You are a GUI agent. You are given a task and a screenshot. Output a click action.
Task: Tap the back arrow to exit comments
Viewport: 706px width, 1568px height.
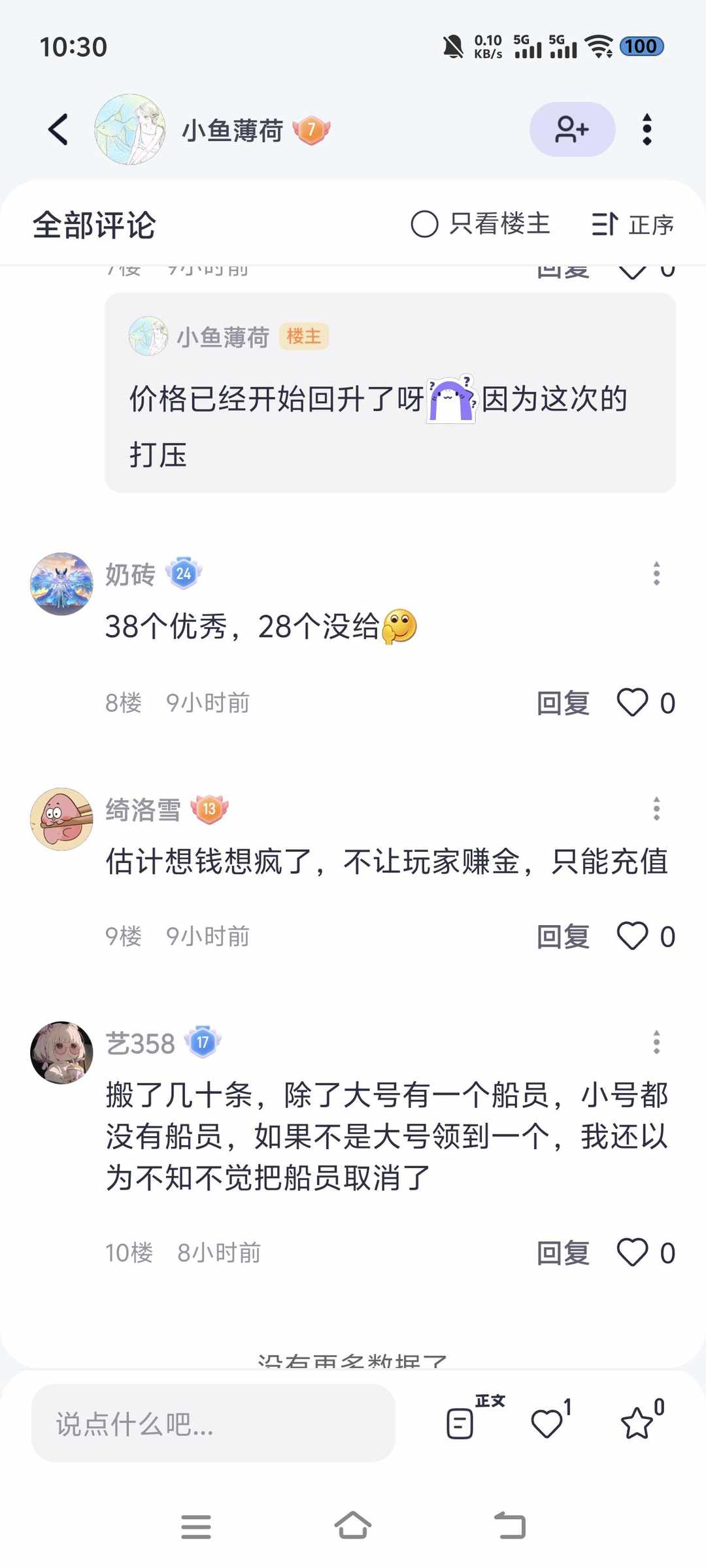coord(59,129)
